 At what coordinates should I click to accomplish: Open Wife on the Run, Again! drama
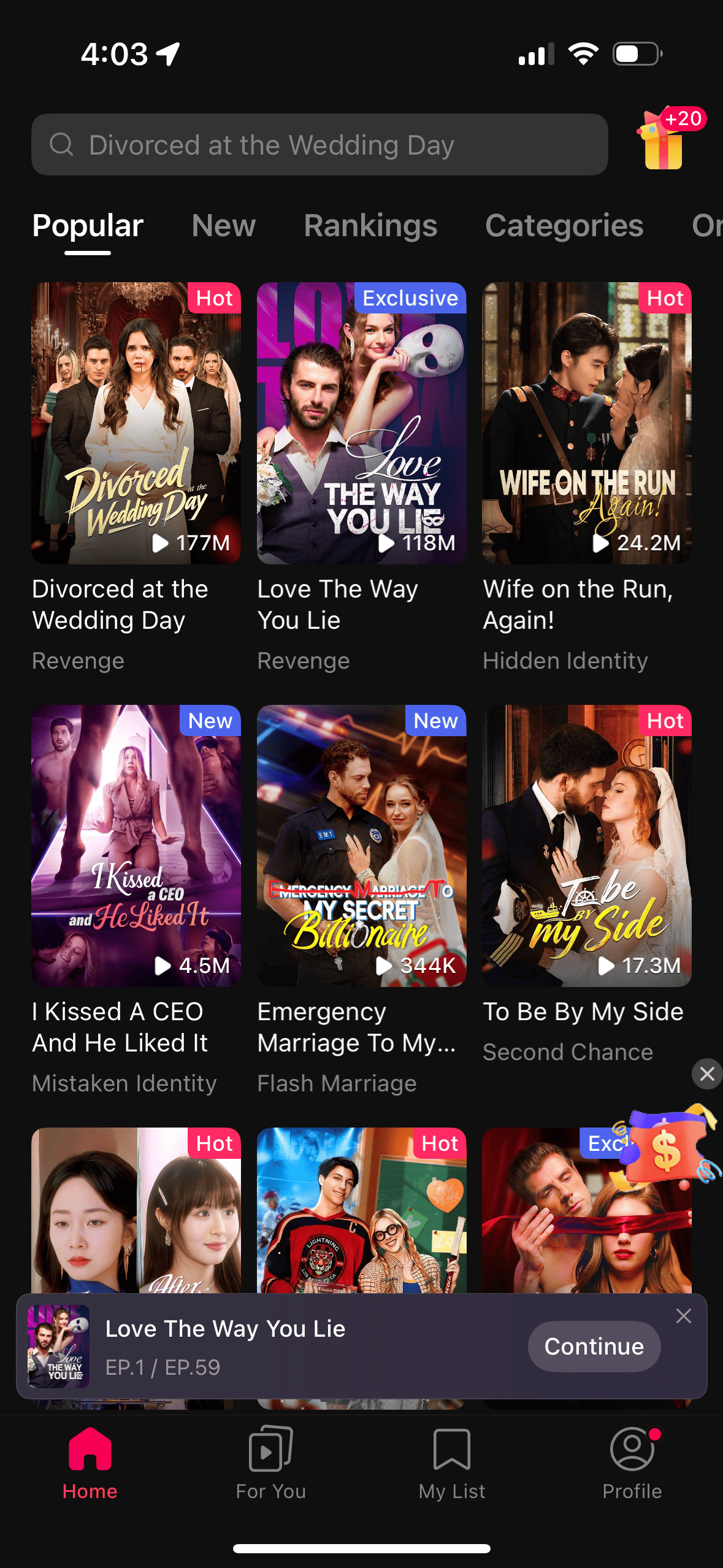pos(587,423)
